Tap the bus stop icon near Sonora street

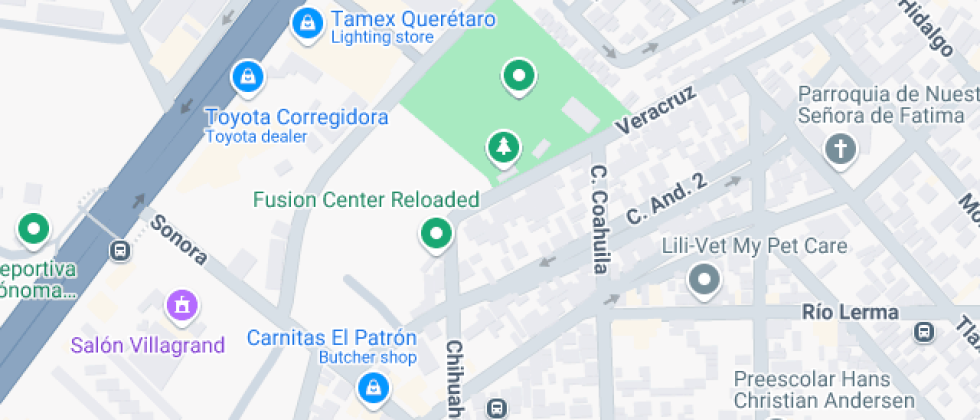coord(120,251)
